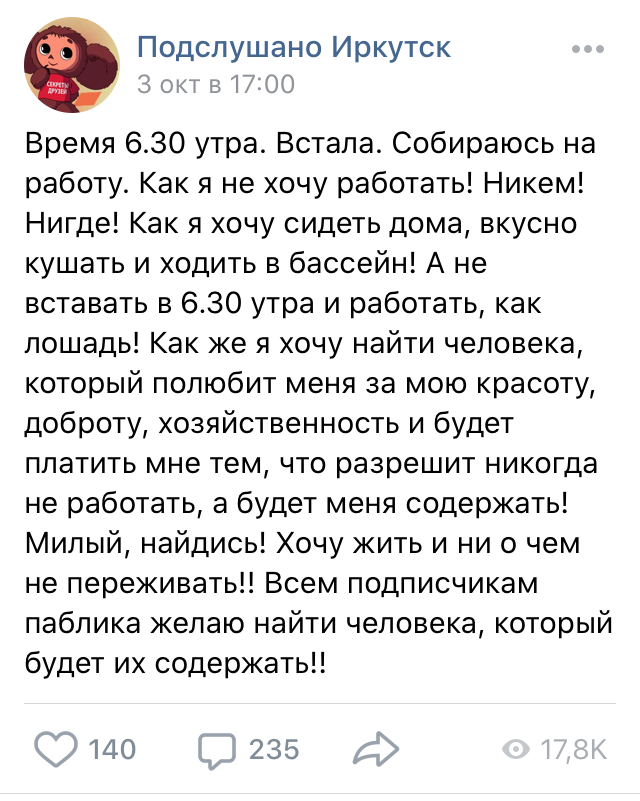This screenshot has width=640, height=801.
Task: Open the post's three-dot overflow menu
Action: click(586, 48)
